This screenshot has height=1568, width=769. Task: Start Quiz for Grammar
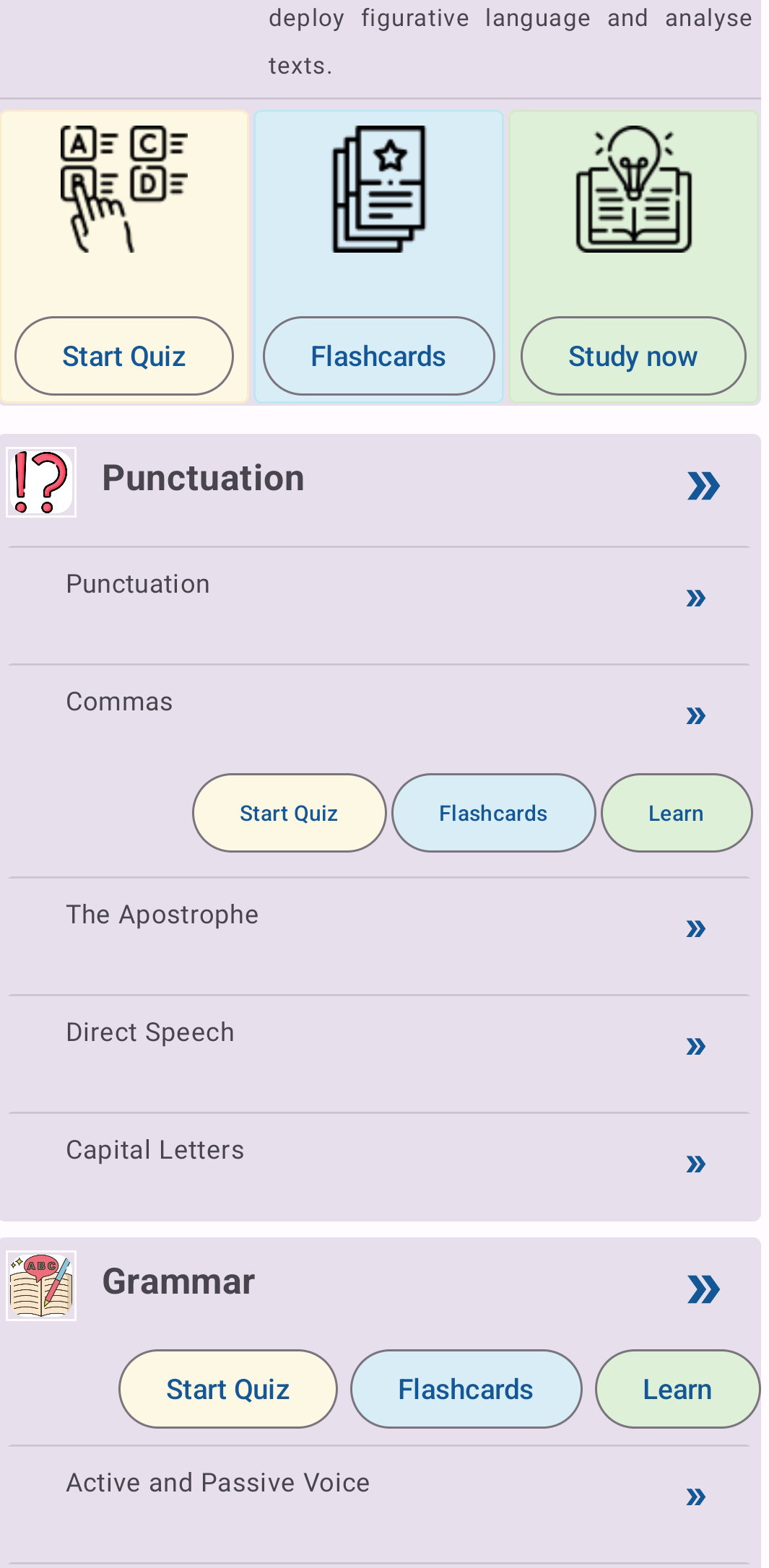(228, 1389)
